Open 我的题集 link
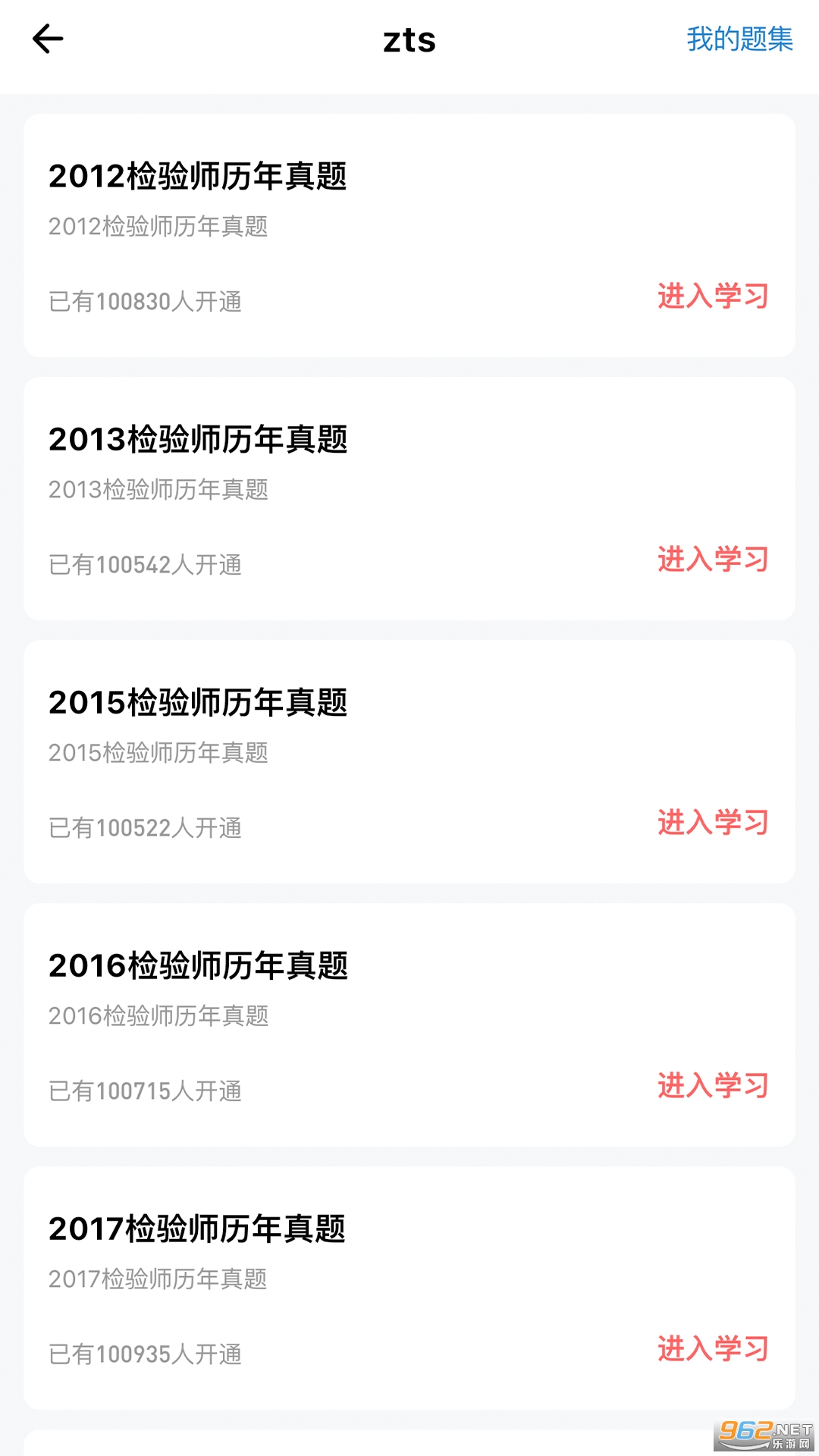 739,39
